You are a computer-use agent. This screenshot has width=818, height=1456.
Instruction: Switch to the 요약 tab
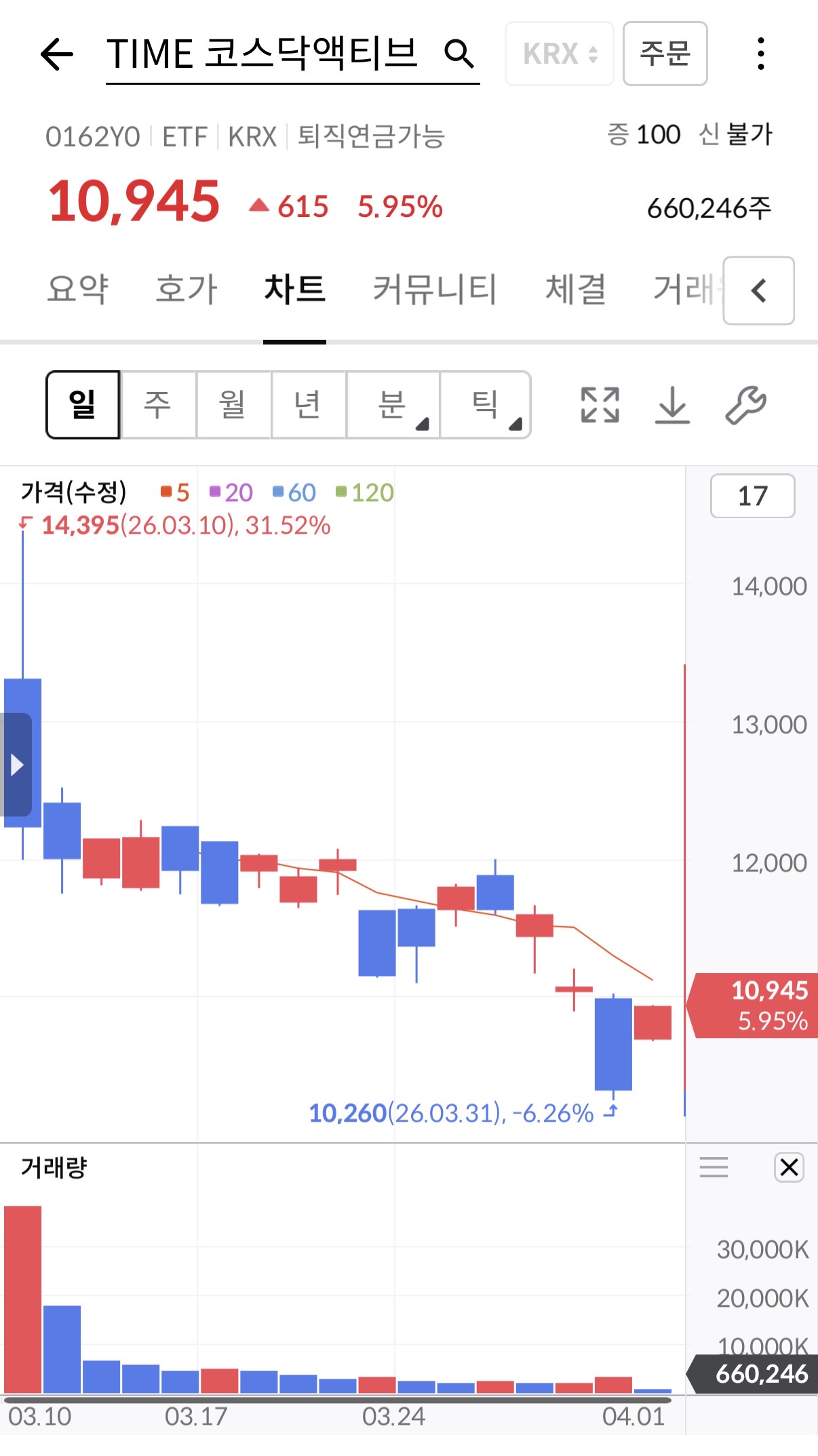(77, 290)
